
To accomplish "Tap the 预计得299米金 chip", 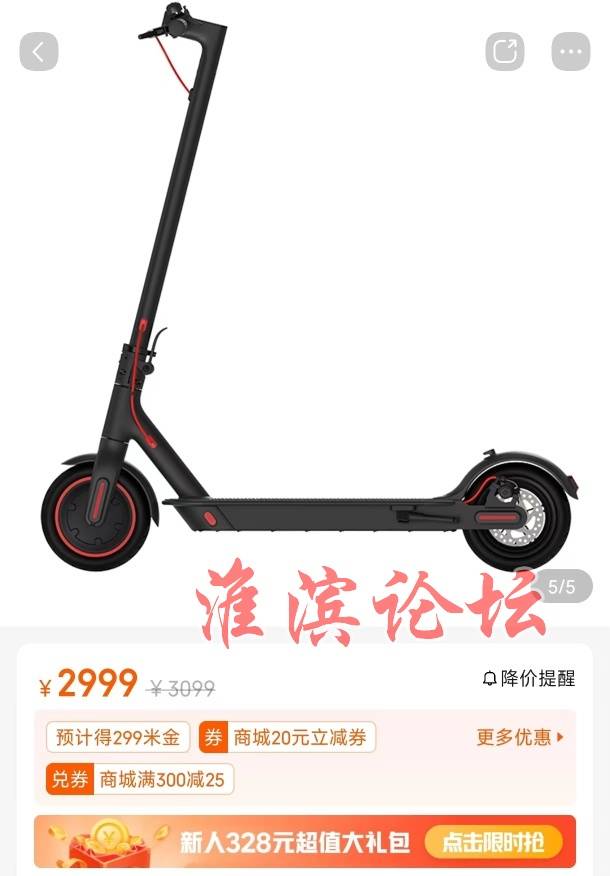I will pyautogui.click(x=118, y=739).
